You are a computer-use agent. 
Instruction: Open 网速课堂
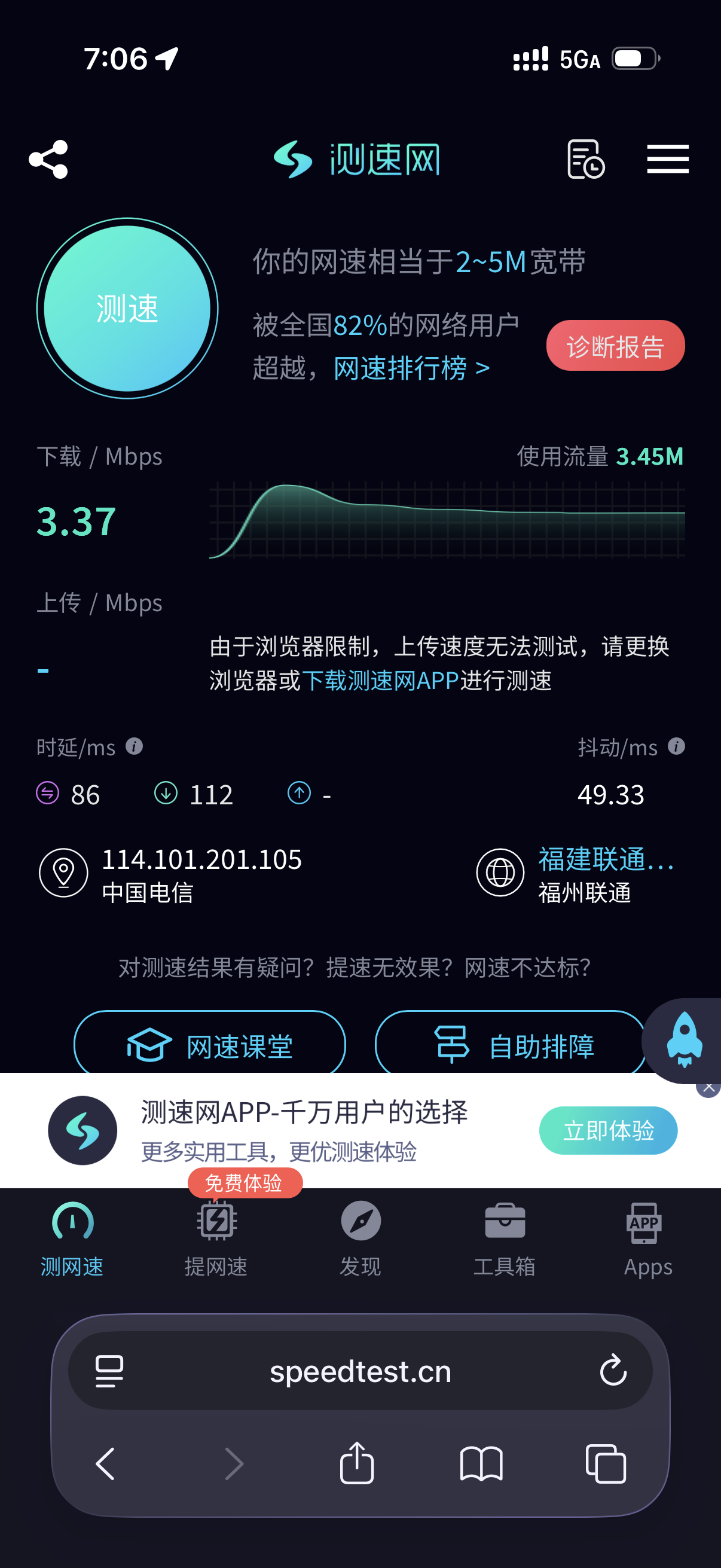pos(210,1045)
